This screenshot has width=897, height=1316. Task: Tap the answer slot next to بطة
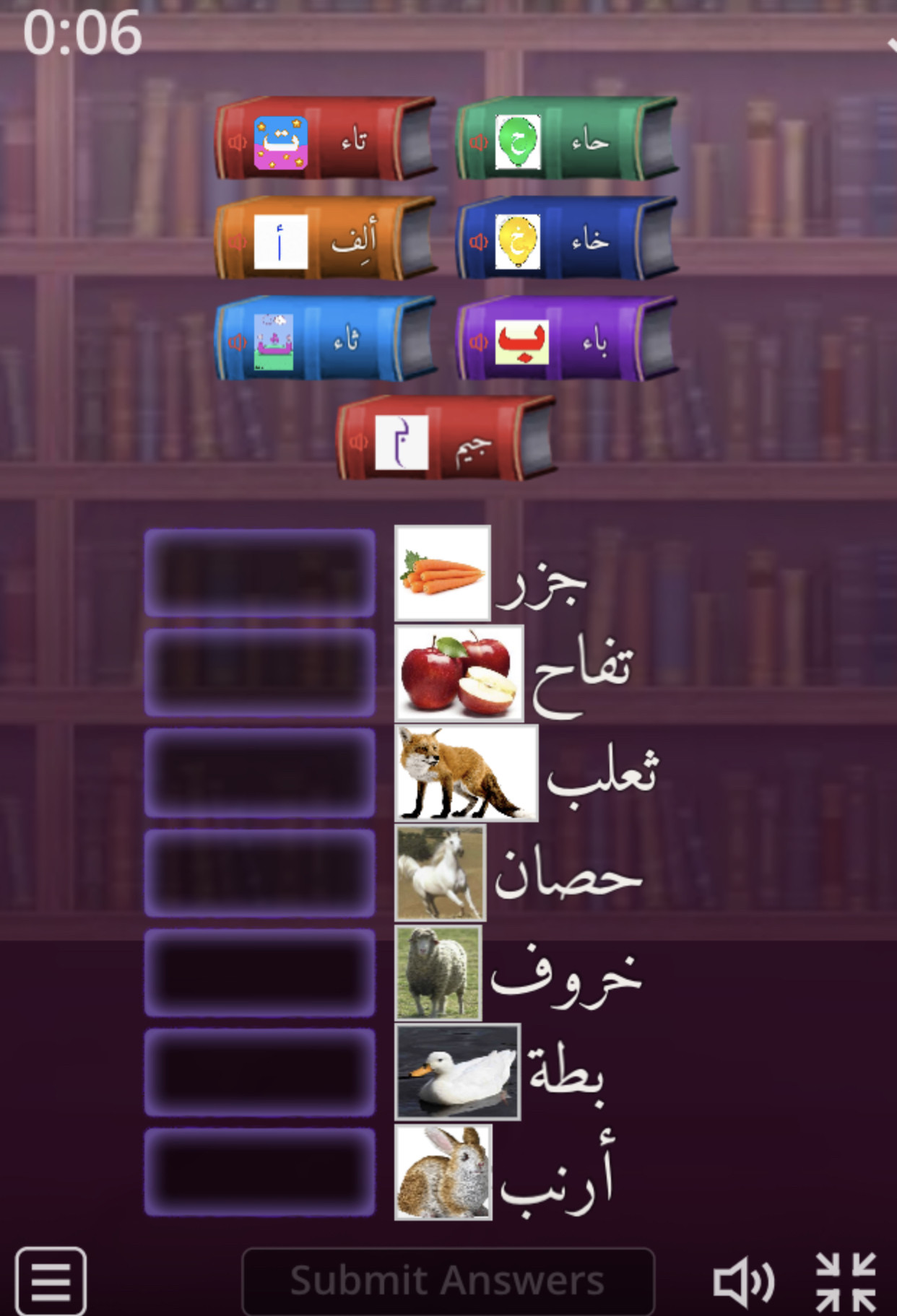pyautogui.click(x=260, y=1073)
